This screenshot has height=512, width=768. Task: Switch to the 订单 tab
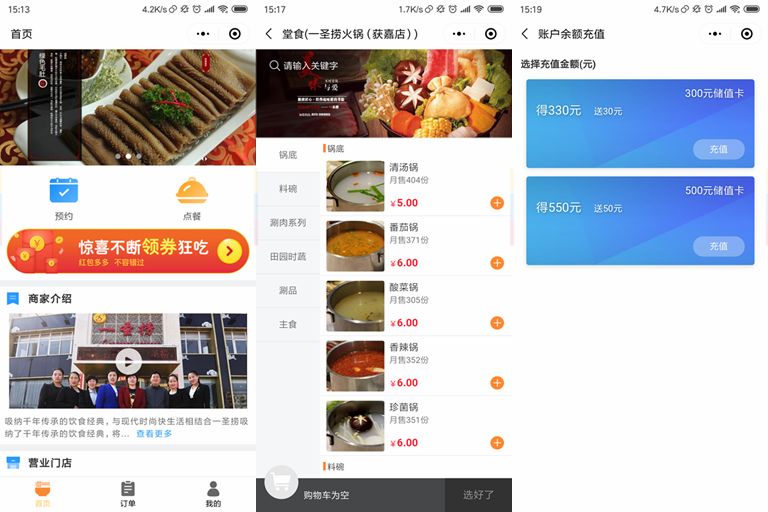pos(128,494)
